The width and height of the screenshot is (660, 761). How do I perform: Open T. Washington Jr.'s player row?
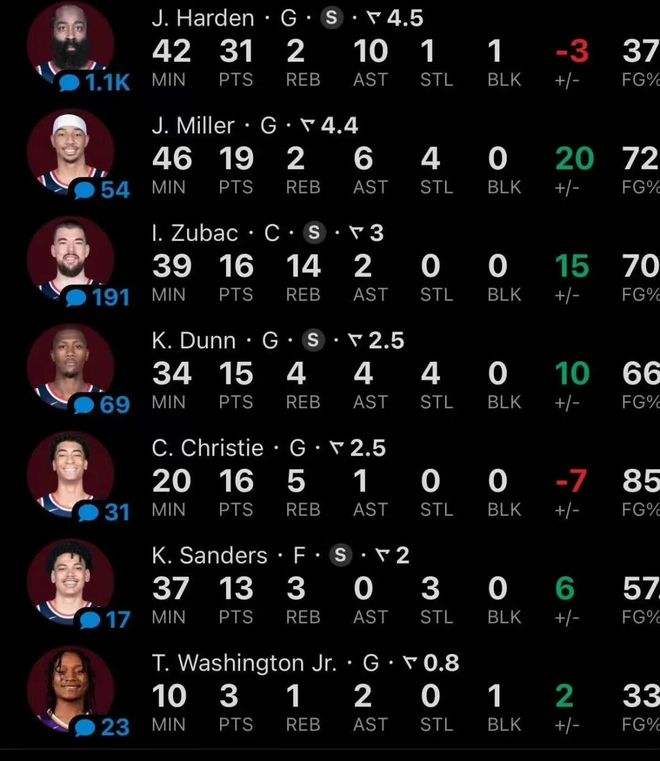tap(244, 663)
